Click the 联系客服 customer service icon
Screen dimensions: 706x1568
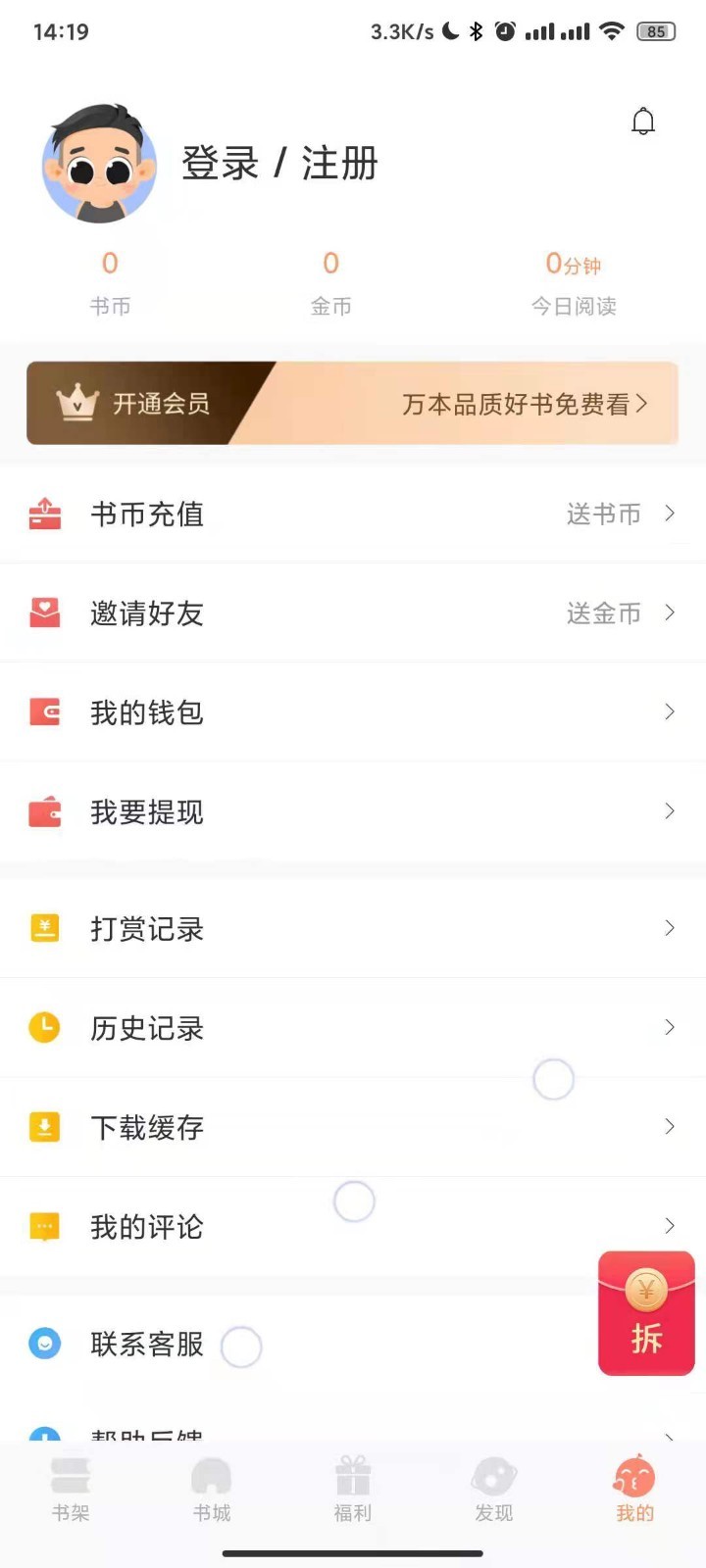[44, 1346]
